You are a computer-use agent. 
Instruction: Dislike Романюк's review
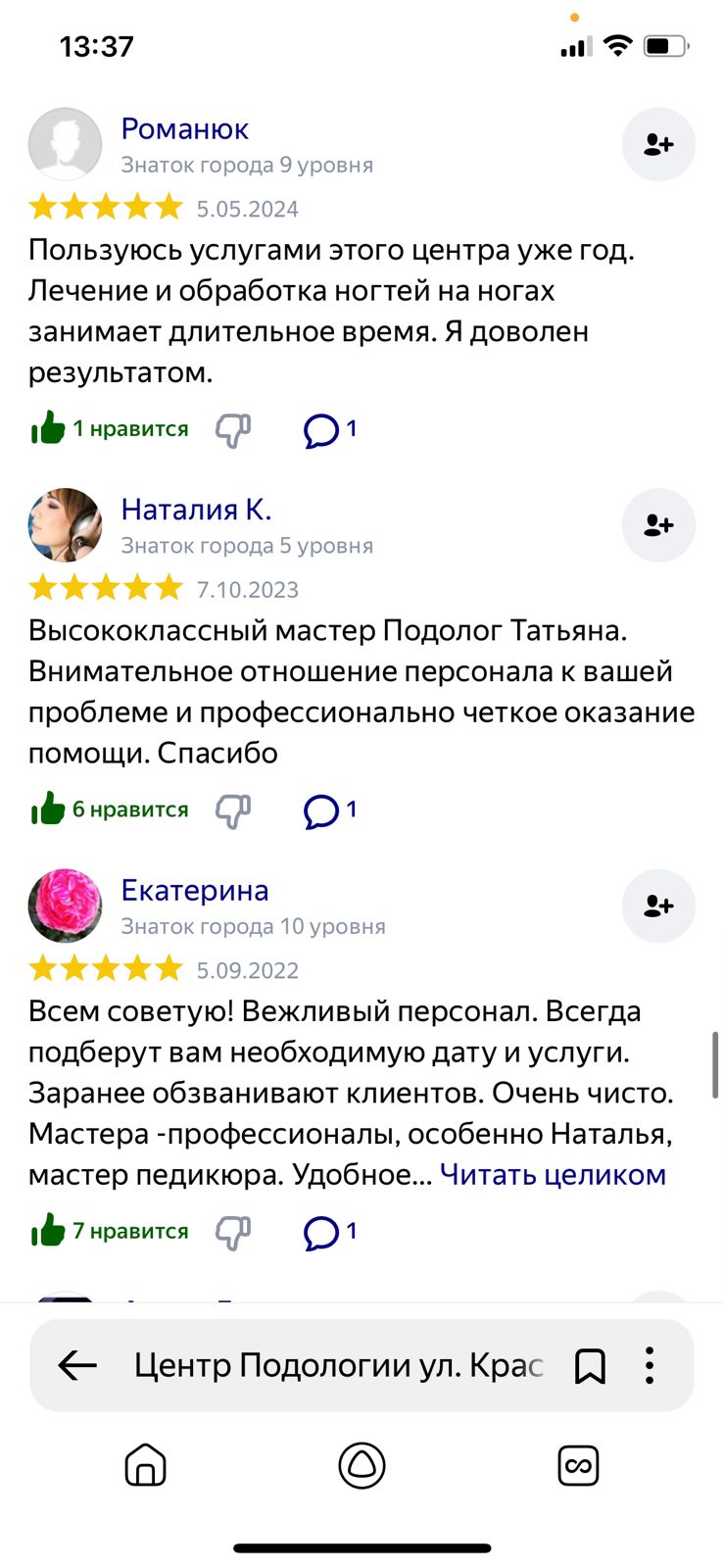233,429
